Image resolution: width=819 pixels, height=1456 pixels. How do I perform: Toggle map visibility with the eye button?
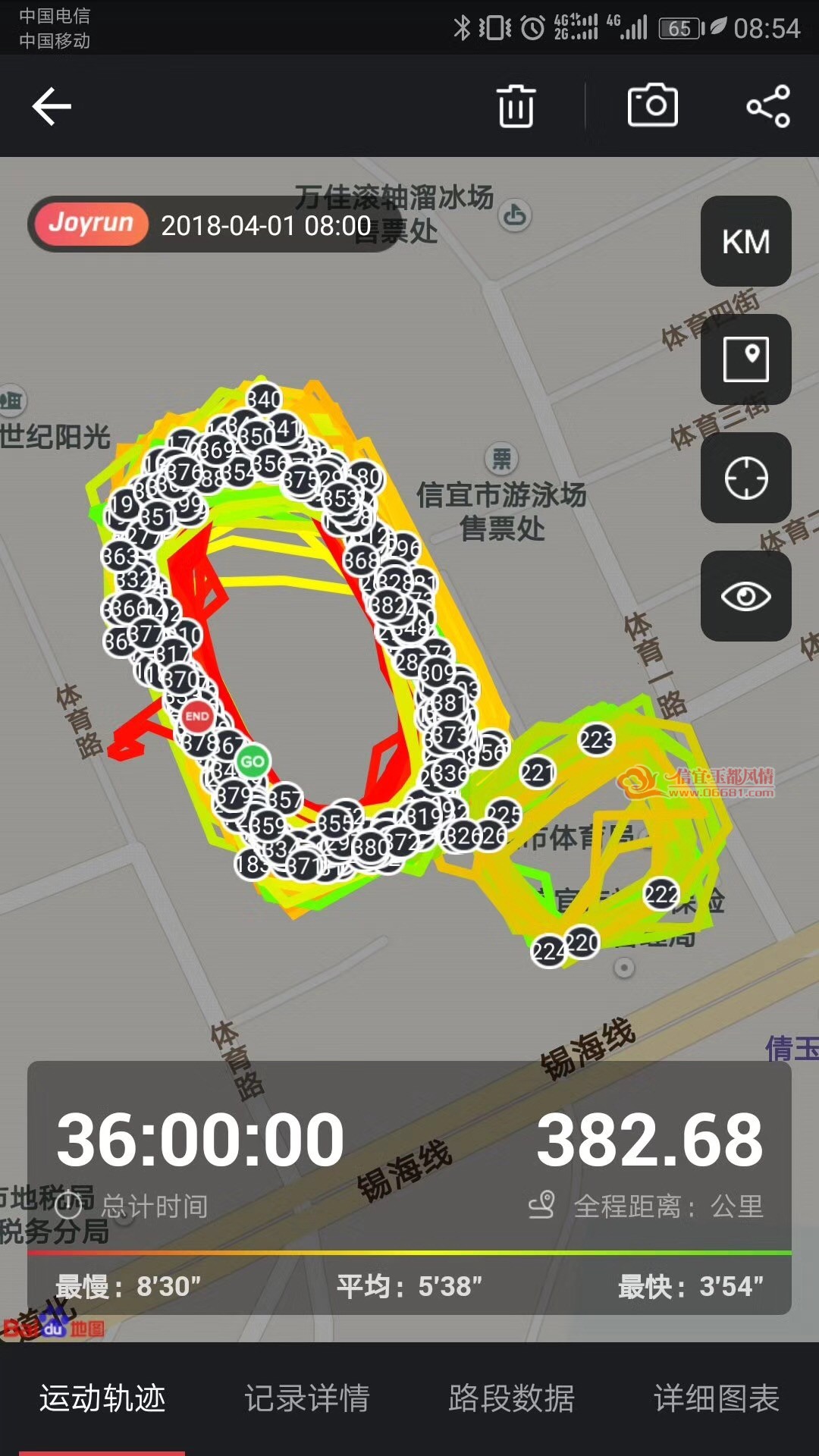point(746,596)
